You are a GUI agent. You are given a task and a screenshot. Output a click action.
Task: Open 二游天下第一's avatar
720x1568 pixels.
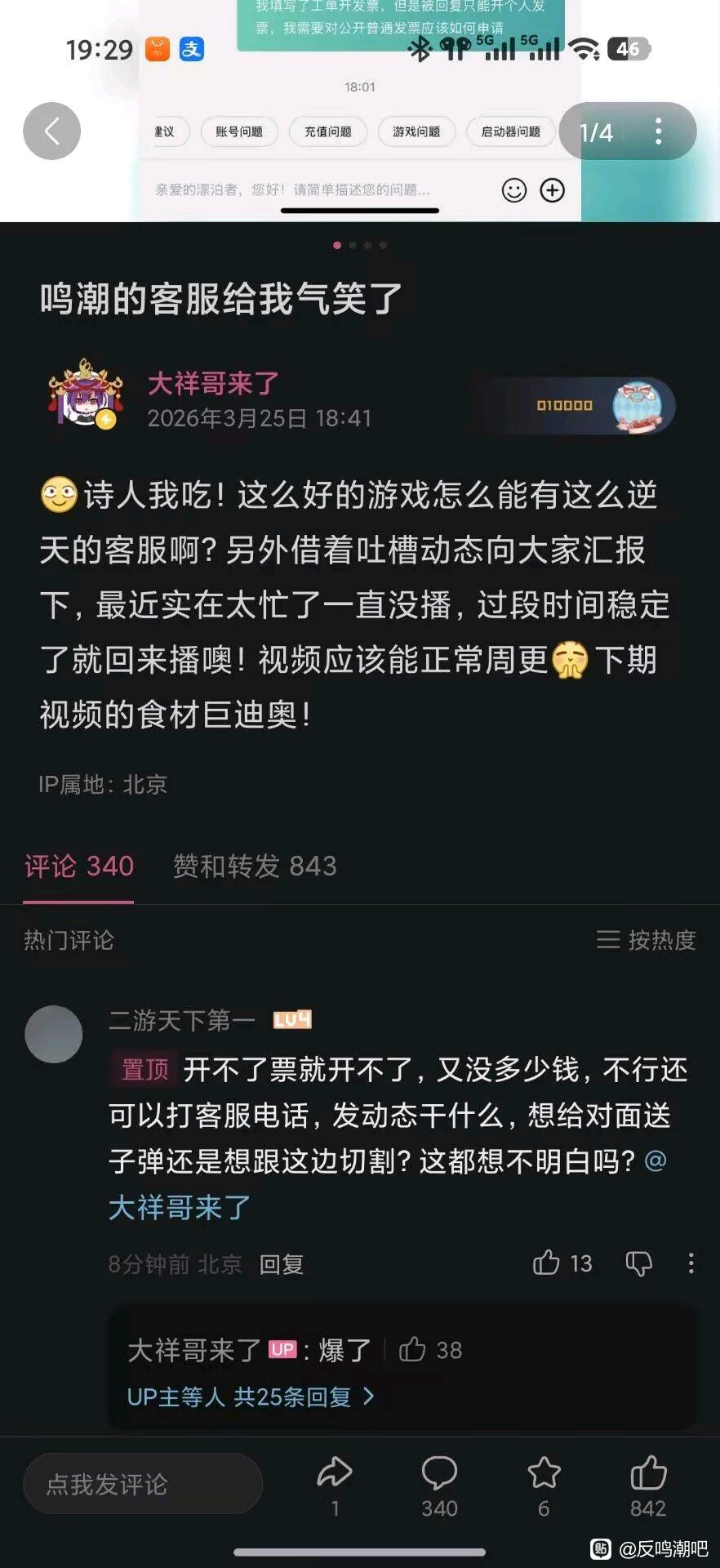[54, 1034]
